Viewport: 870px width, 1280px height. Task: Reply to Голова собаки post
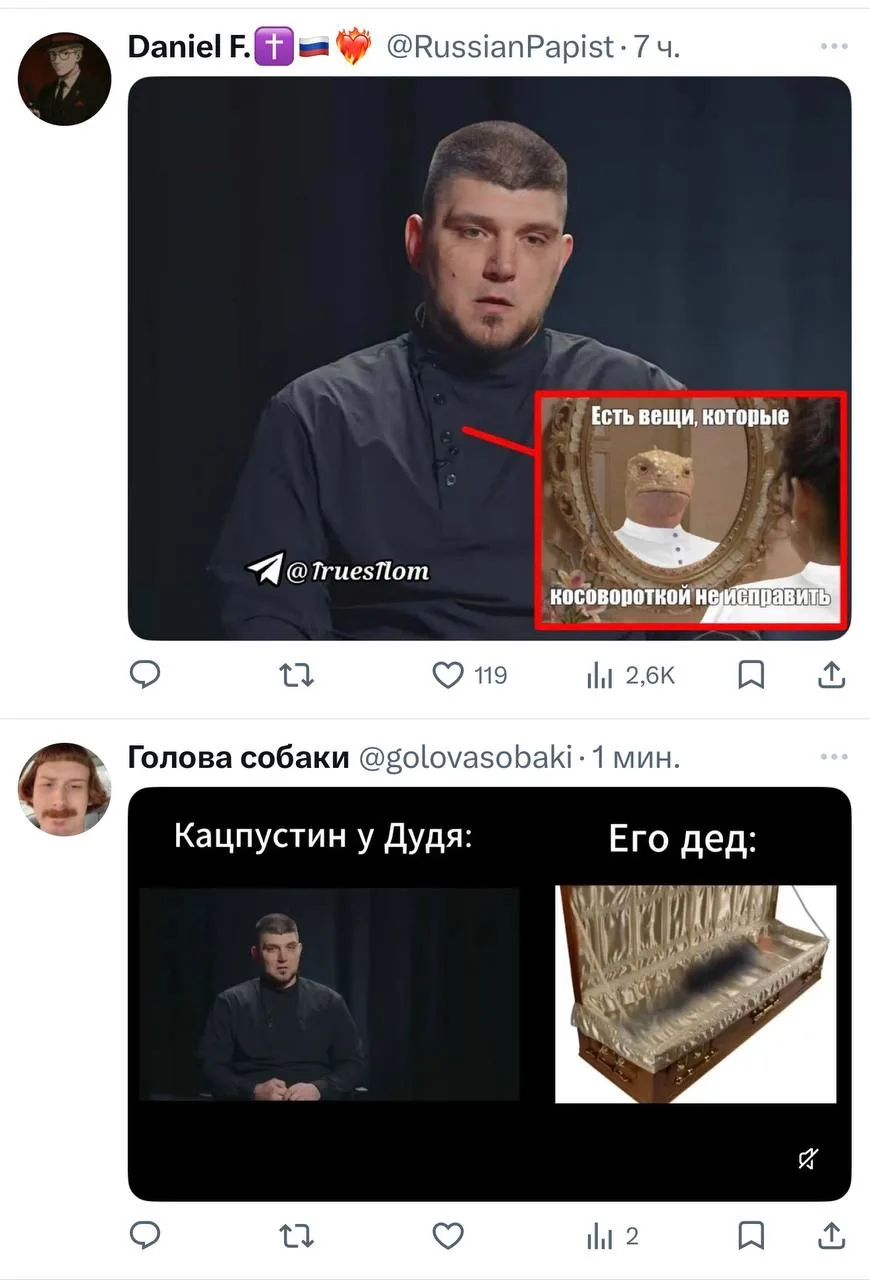[x=145, y=1237]
